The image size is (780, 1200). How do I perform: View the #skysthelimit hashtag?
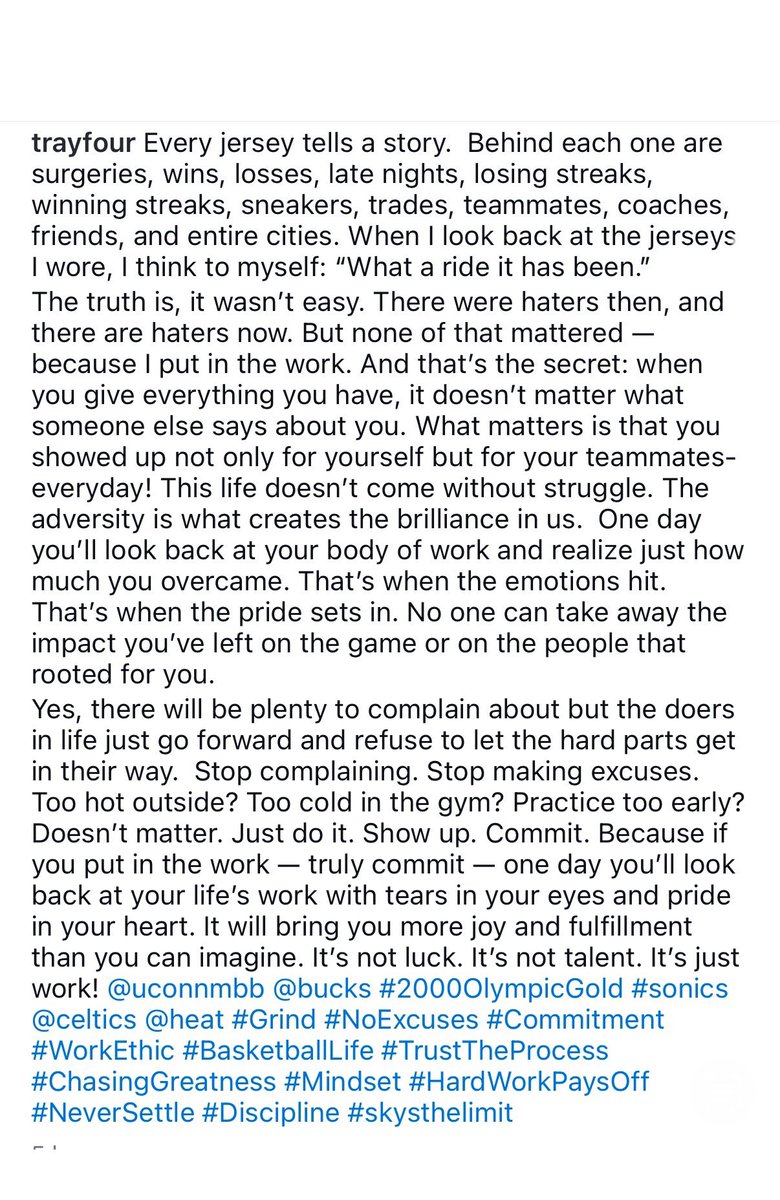pos(430,1113)
